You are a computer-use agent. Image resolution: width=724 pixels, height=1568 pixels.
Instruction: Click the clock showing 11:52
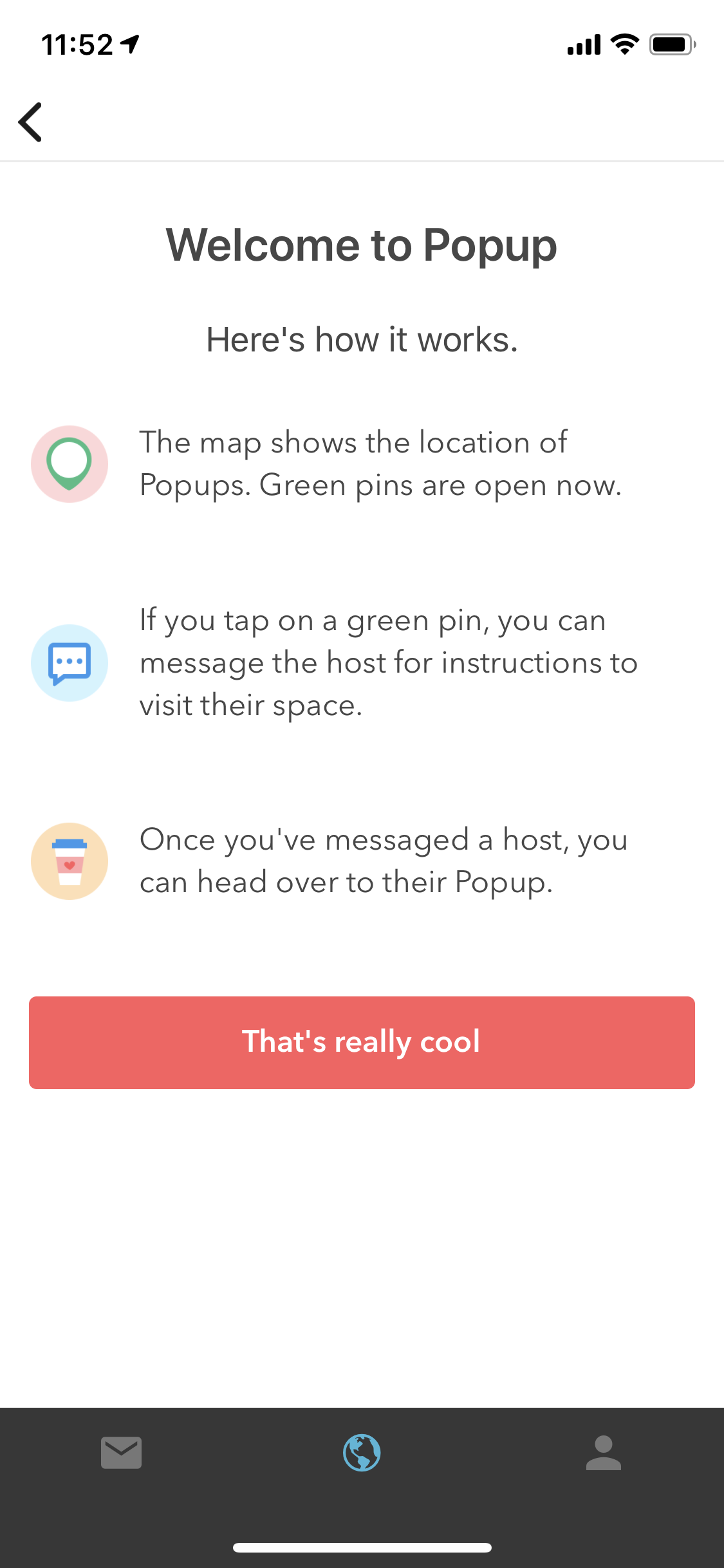click(76, 43)
